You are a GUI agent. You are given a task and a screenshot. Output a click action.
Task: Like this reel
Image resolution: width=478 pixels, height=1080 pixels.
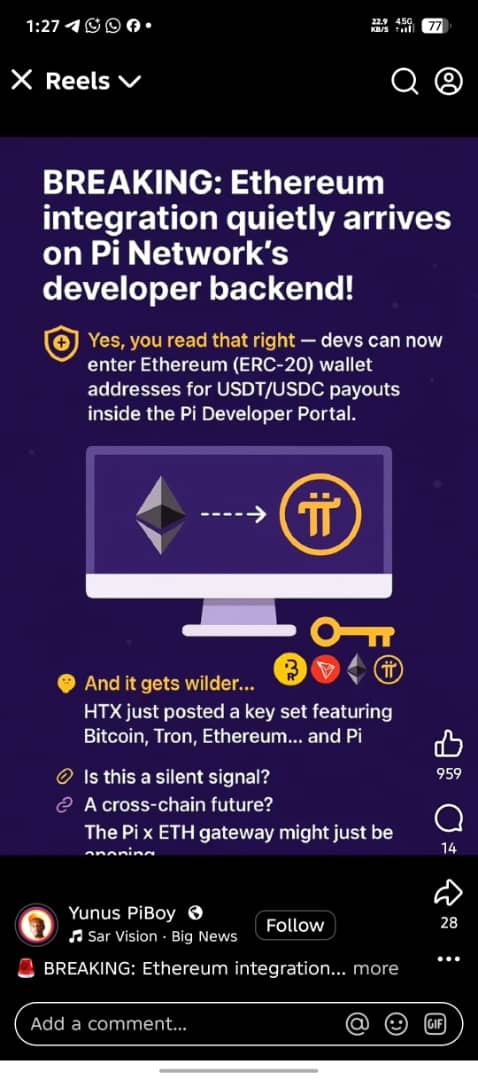coord(448,744)
